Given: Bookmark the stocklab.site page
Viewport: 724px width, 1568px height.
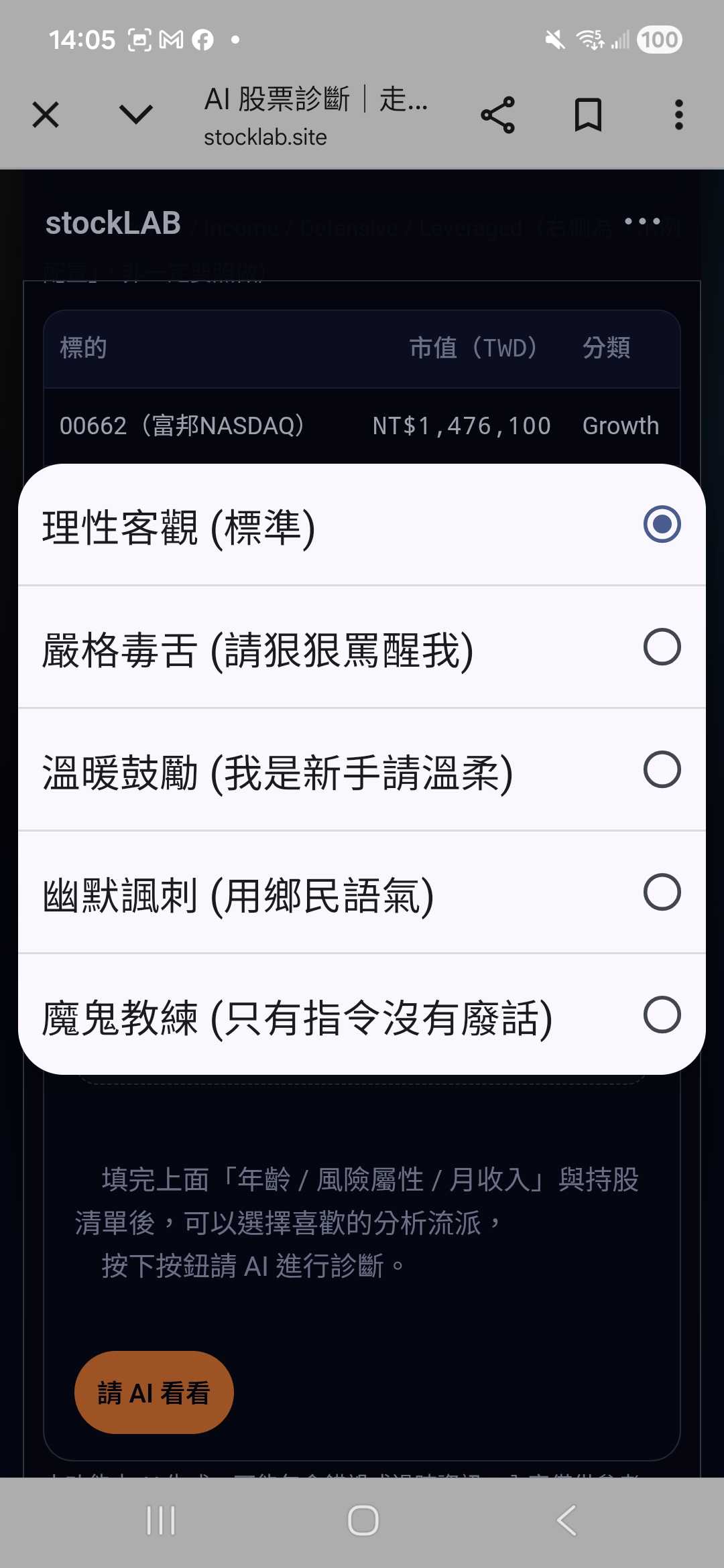Looking at the screenshot, I should coord(589,114).
